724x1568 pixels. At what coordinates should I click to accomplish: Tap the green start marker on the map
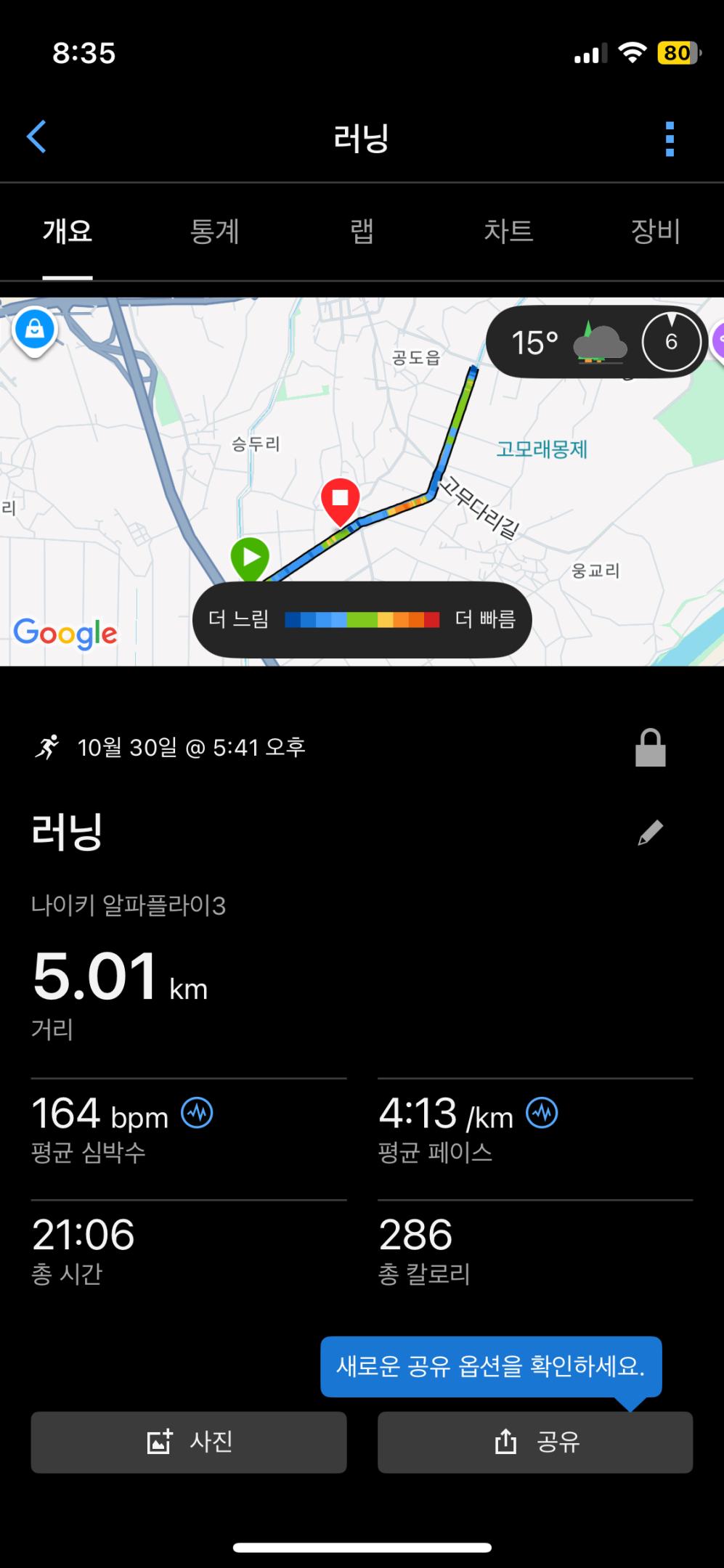251,558
